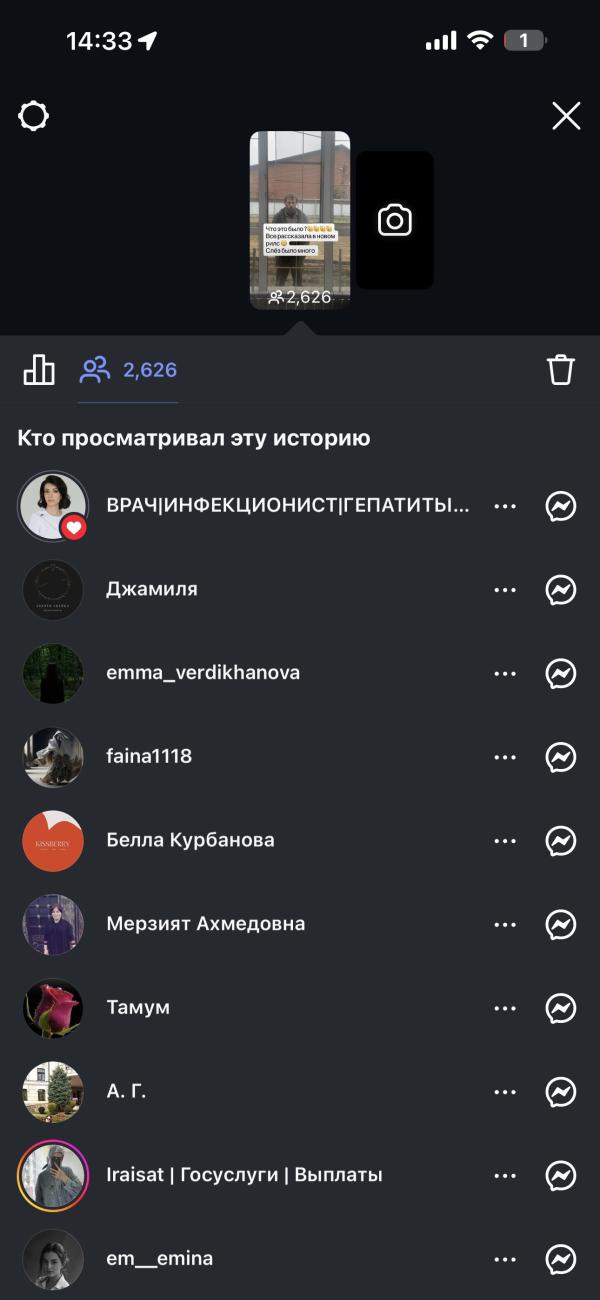Message А. Г. with the messenger icon

click(561, 1092)
